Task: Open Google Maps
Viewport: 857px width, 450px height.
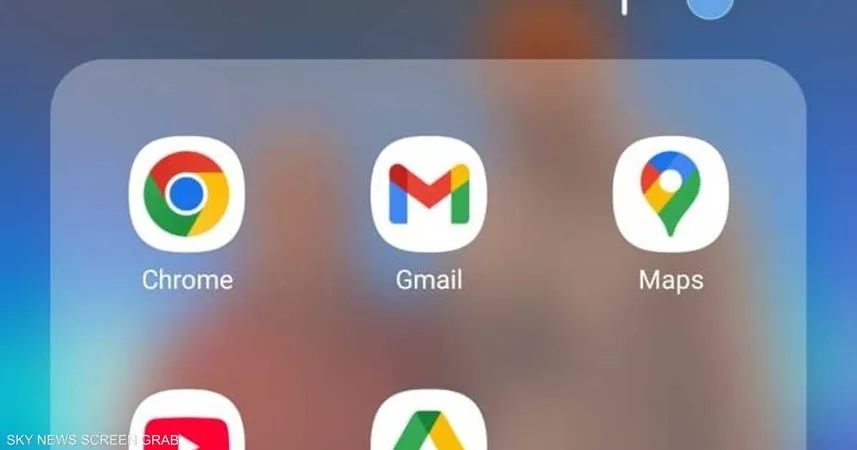Action: 670,194
